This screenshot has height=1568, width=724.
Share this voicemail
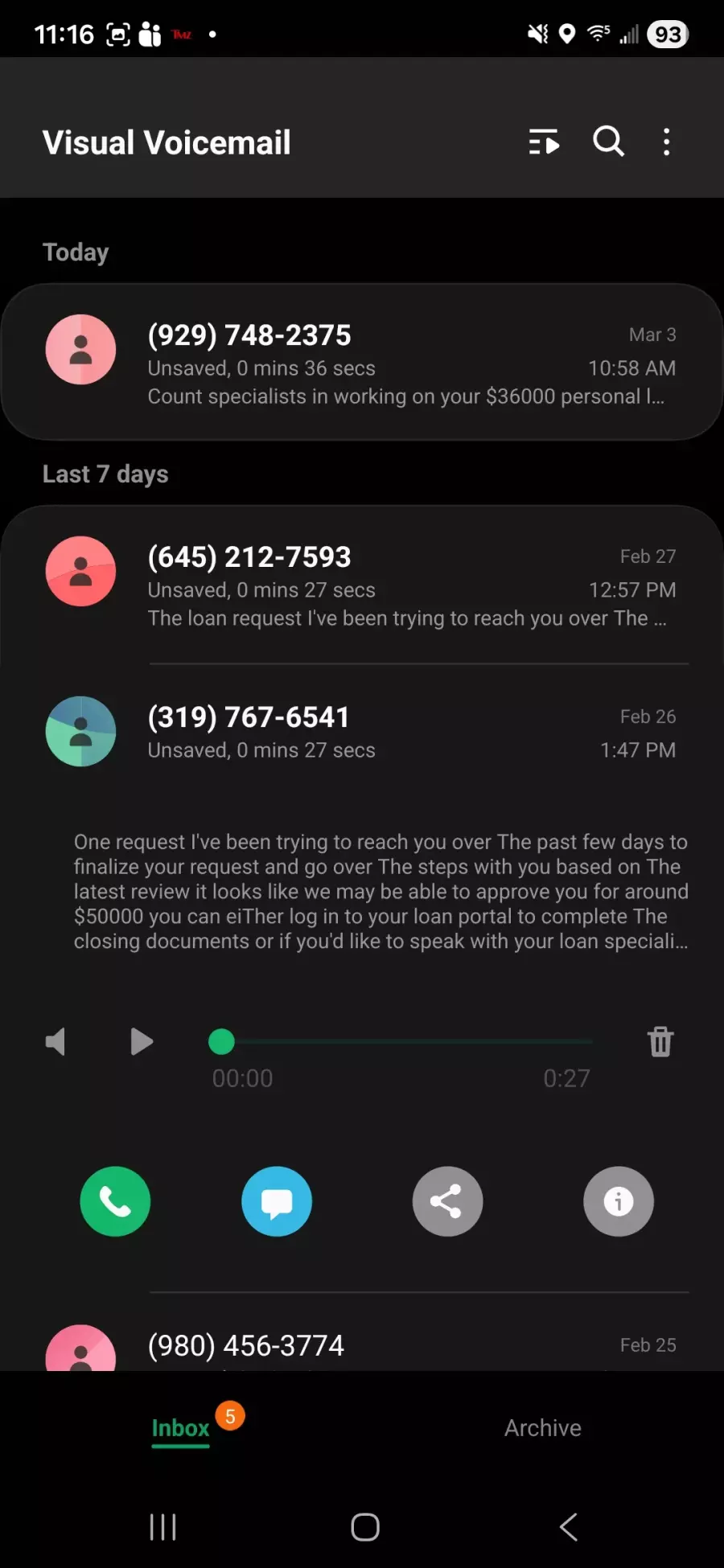447,1201
